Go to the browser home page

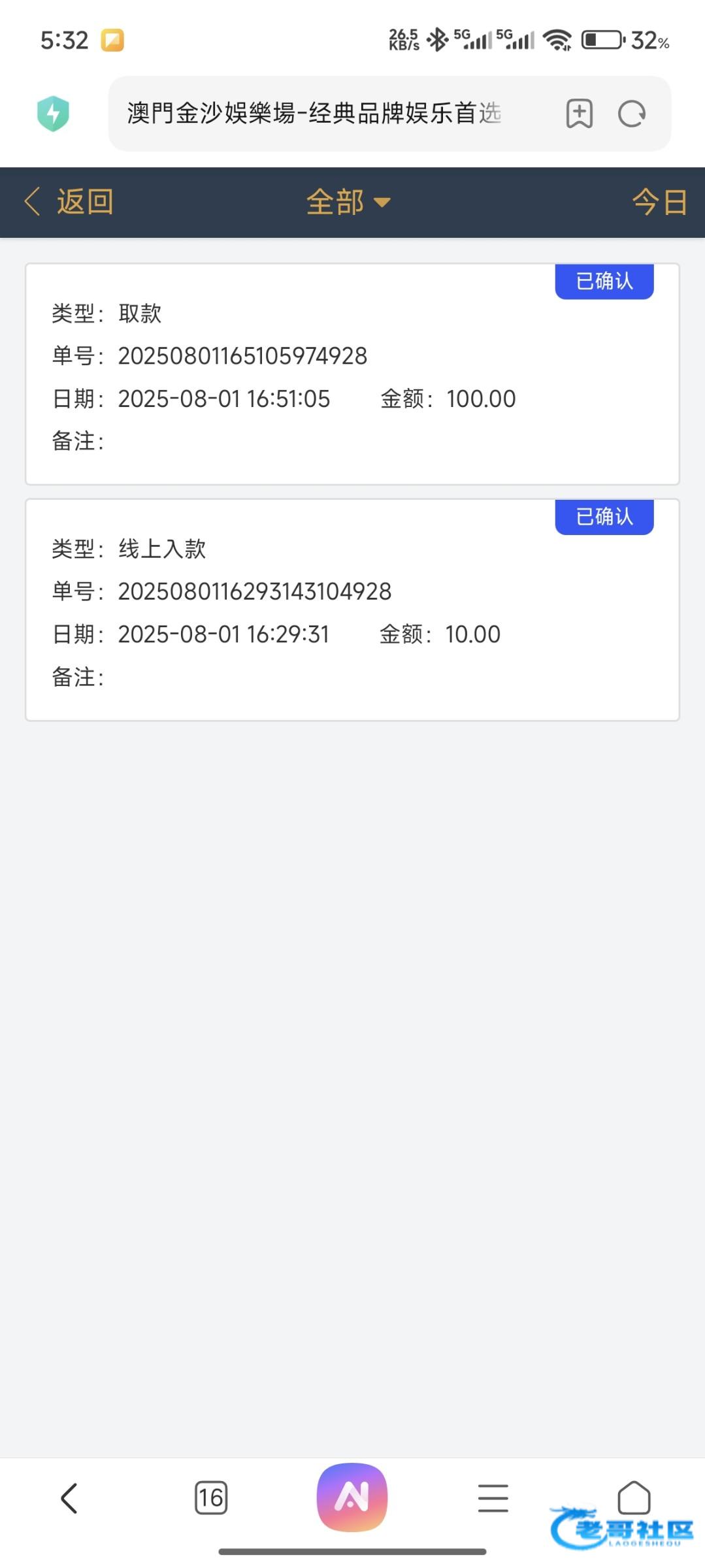click(634, 1496)
